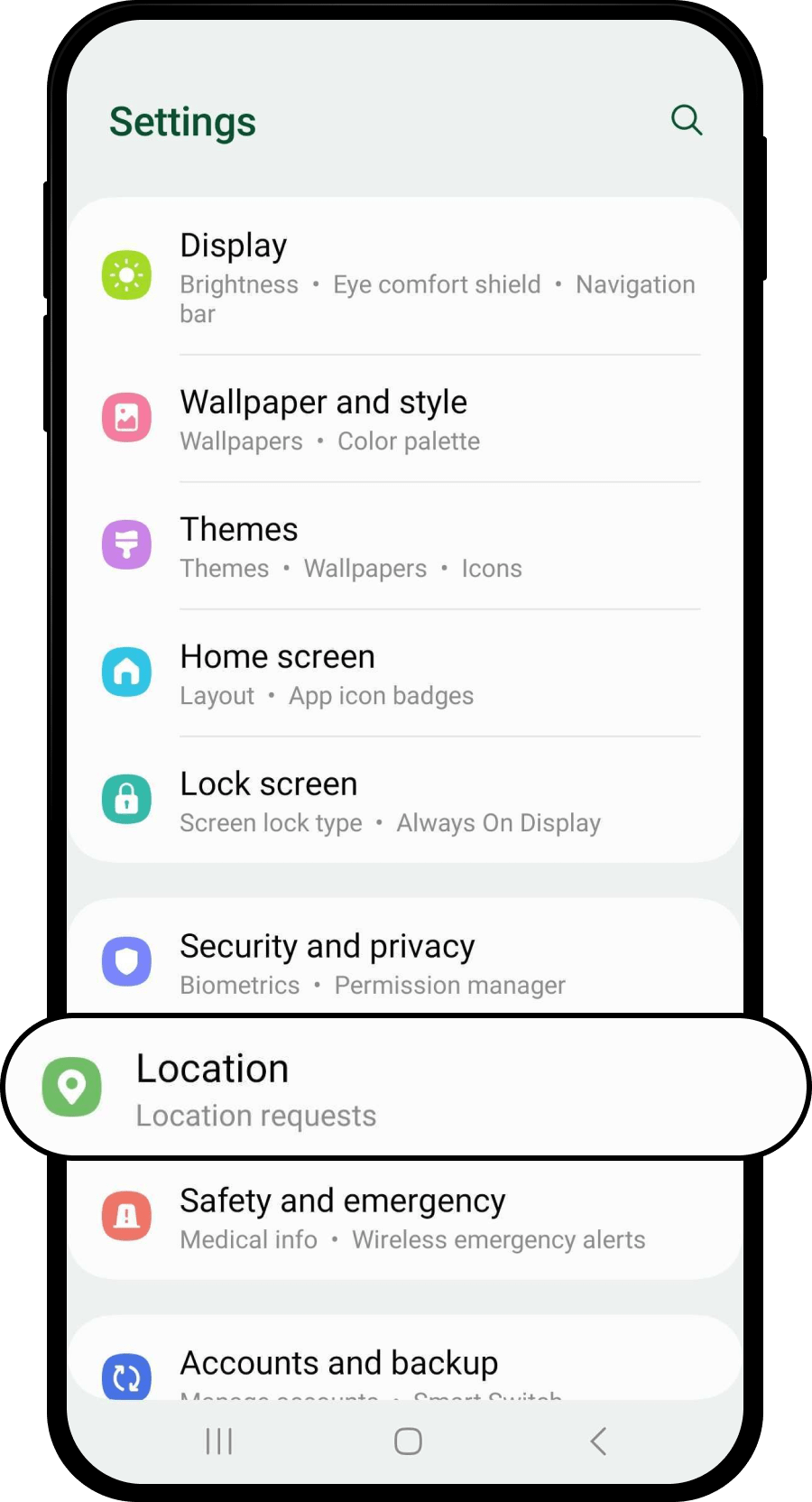Tap the Security and privacy shield icon
Screen dimensions: 812x1502
pyautogui.click(x=126, y=961)
